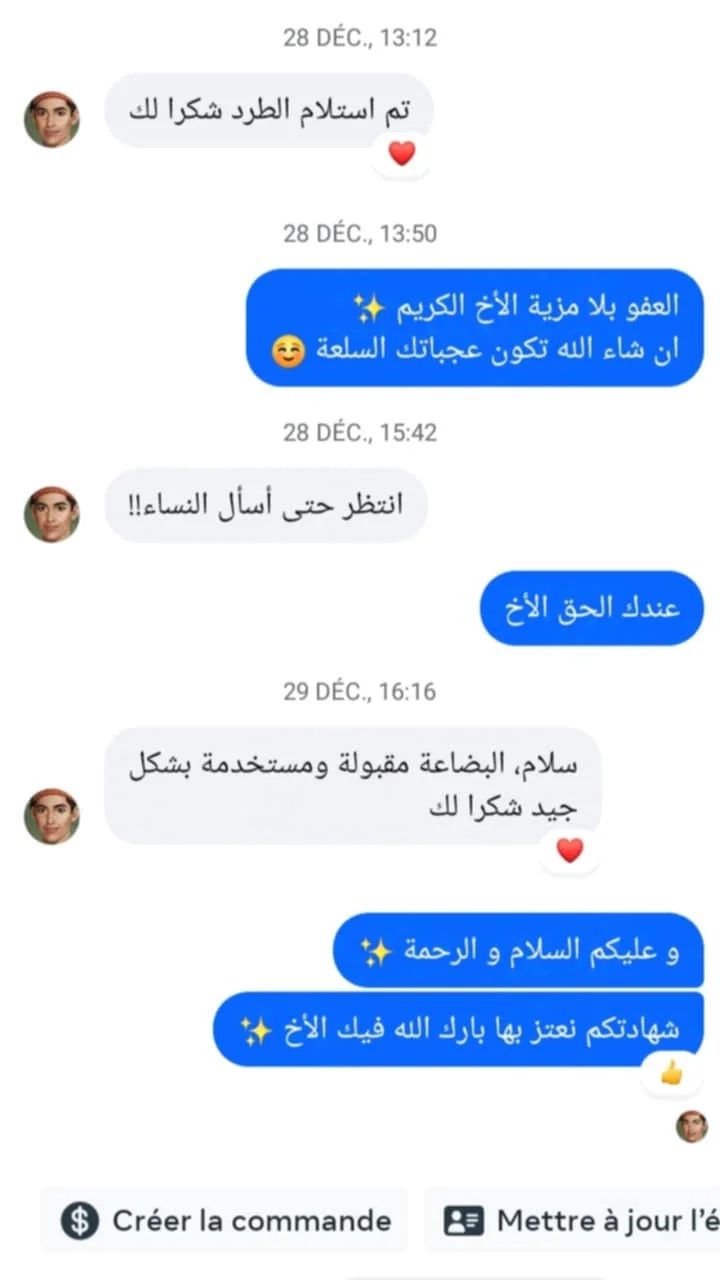Screen dimensions: 720x1280
Task: Tap the Créer la commande button
Action: coord(225,1220)
